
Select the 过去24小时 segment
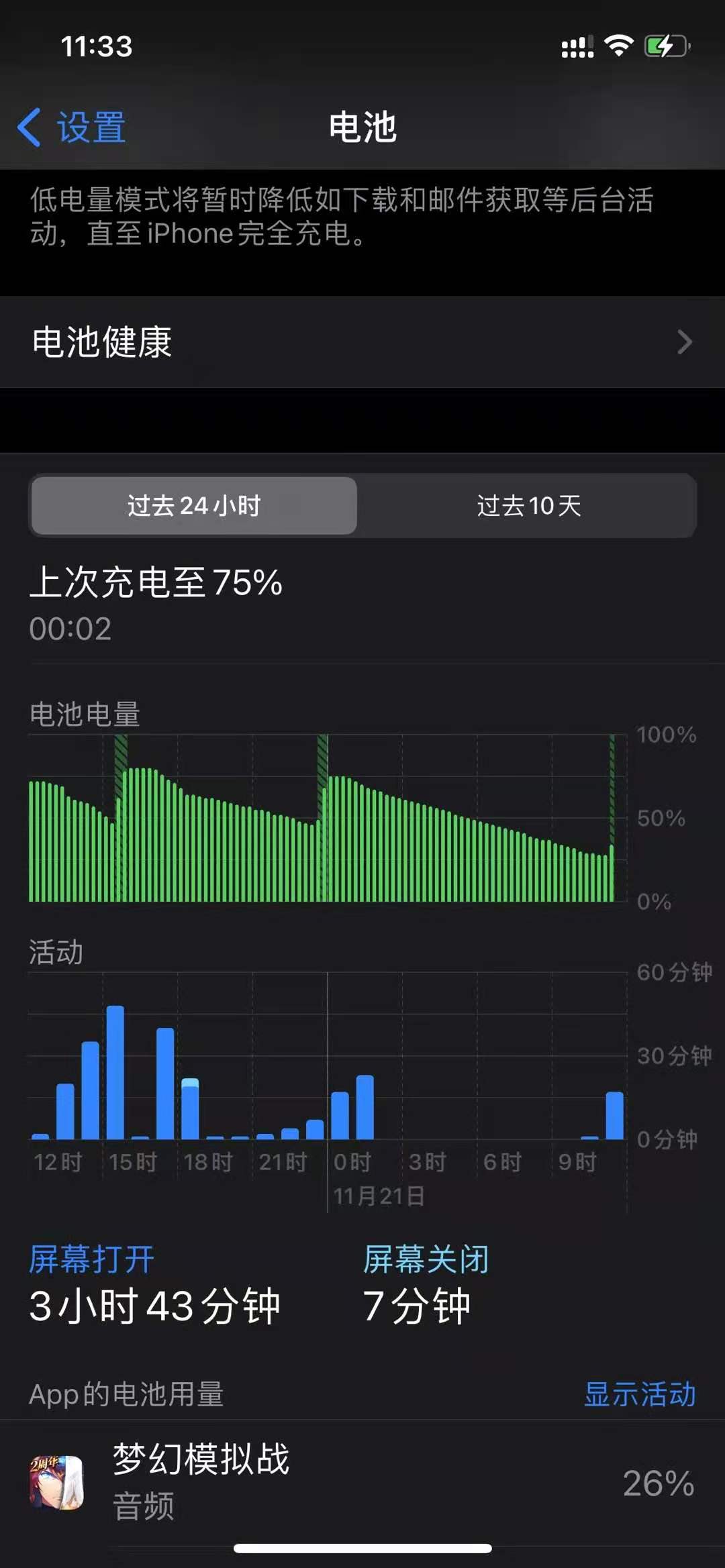coord(194,506)
